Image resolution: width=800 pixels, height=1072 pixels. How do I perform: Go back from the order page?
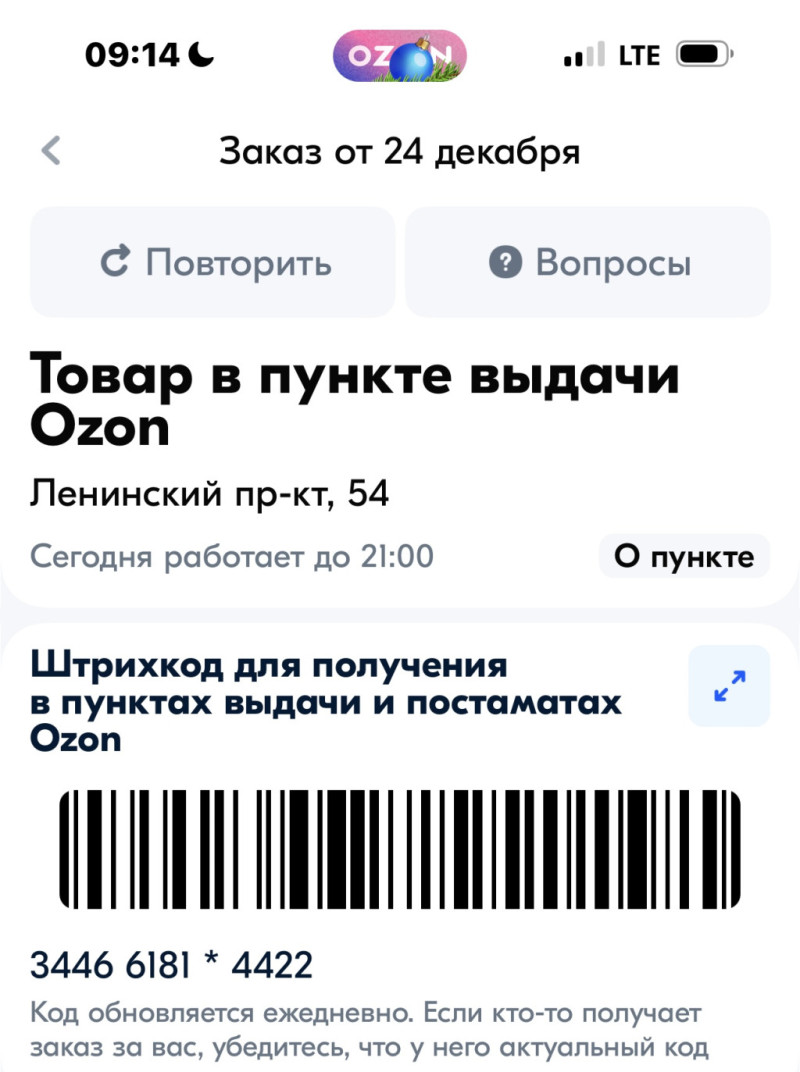(x=51, y=152)
